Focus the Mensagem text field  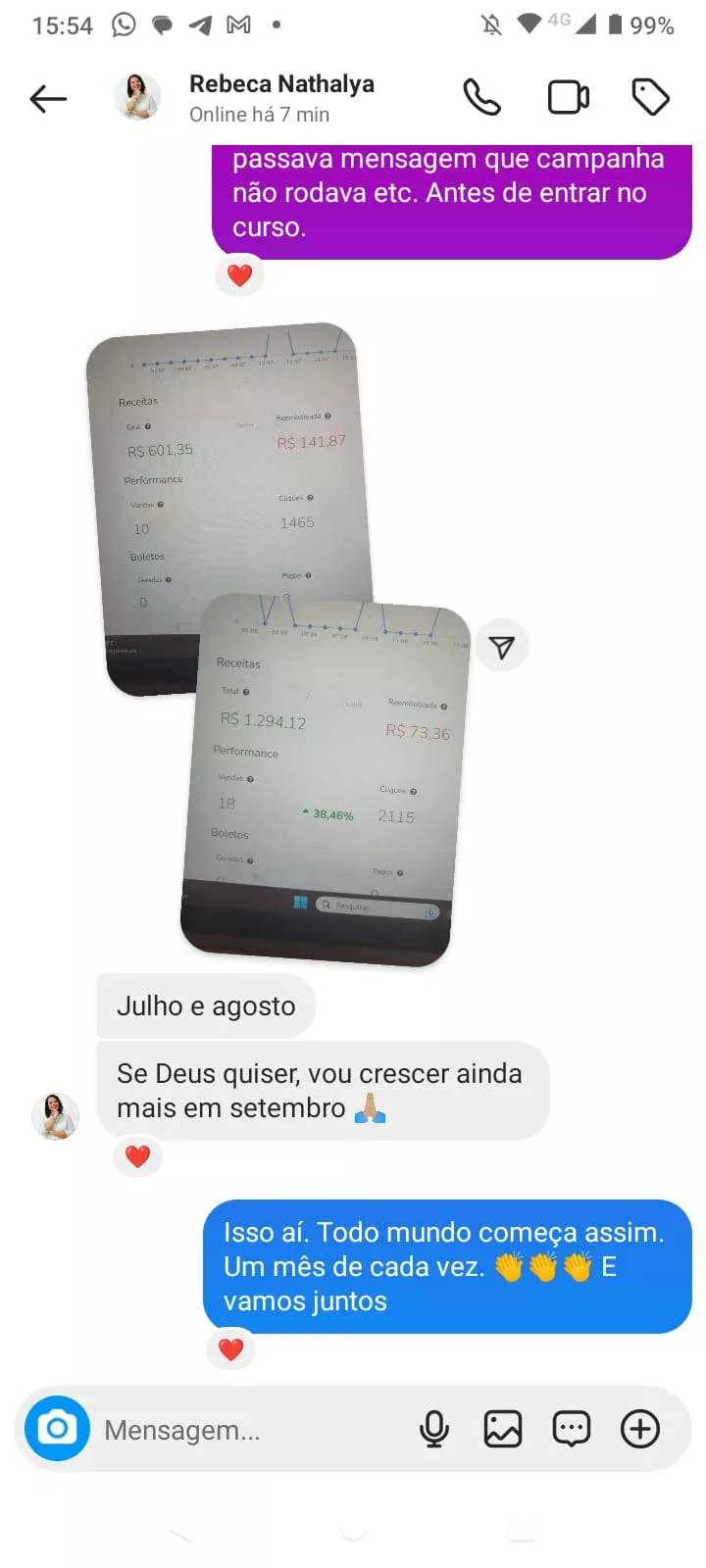(x=245, y=1430)
